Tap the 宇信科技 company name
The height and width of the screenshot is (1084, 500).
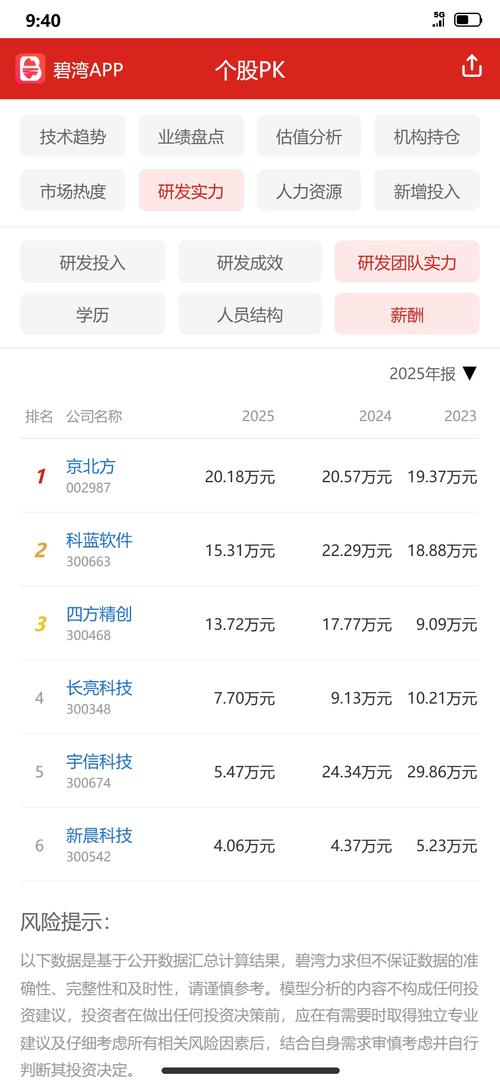pyautogui.click(x=99, y=762)
